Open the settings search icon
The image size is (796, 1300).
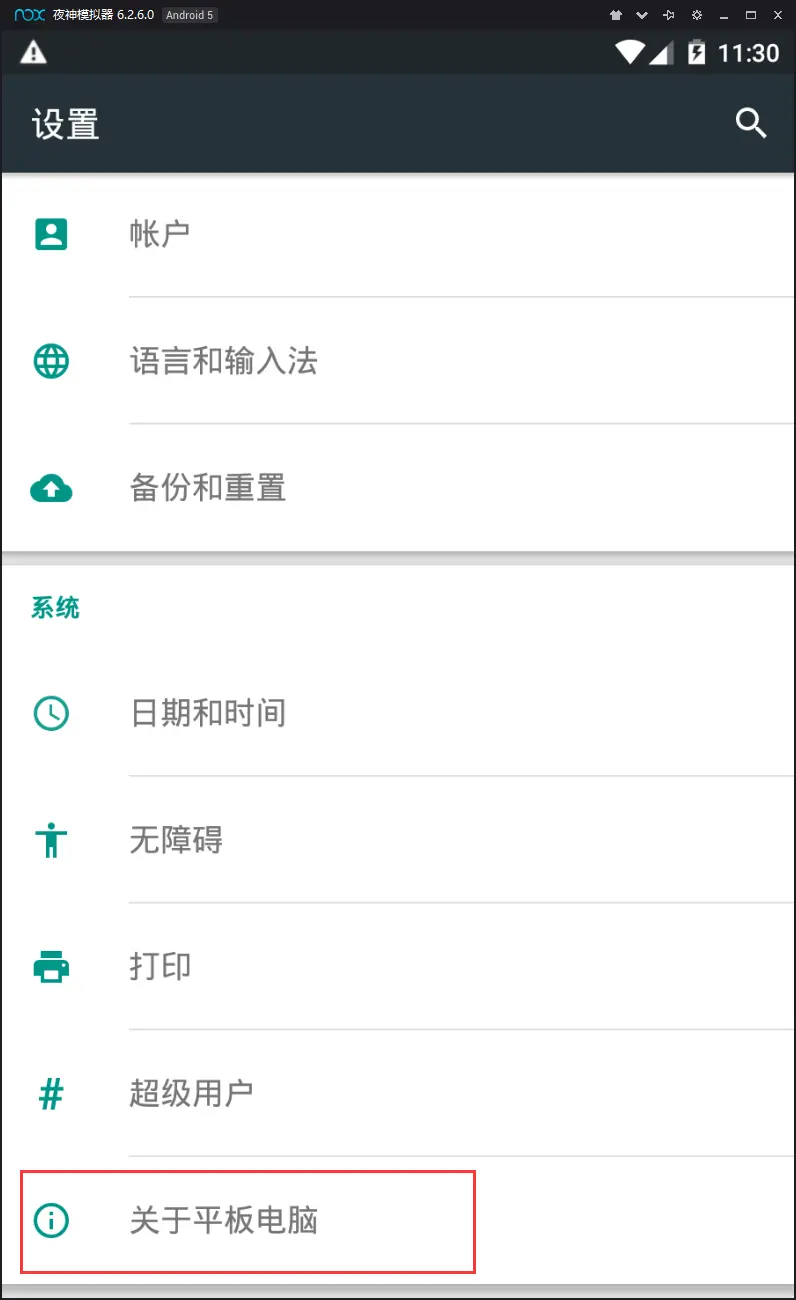(x=751, y=124)
